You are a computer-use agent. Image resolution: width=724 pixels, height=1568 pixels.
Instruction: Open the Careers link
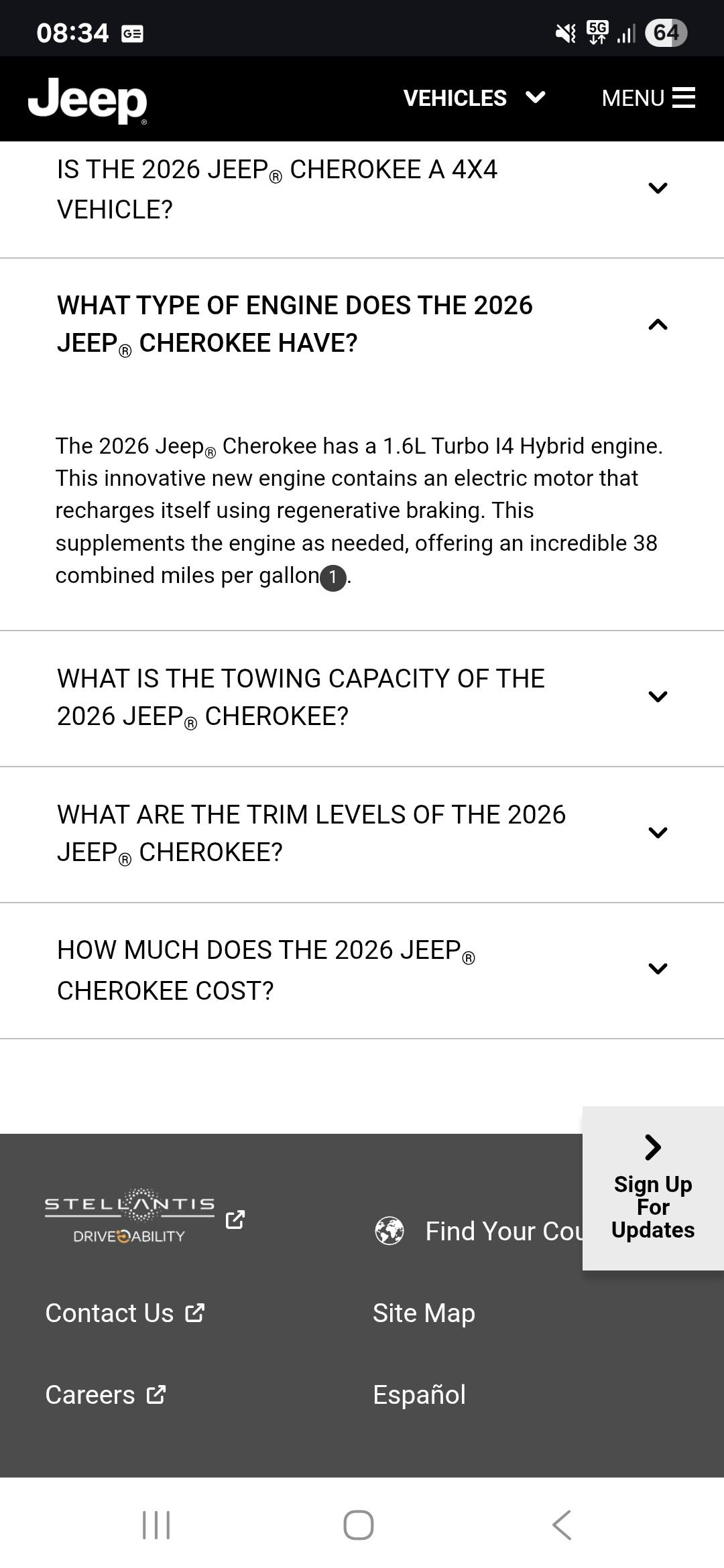105,1394
